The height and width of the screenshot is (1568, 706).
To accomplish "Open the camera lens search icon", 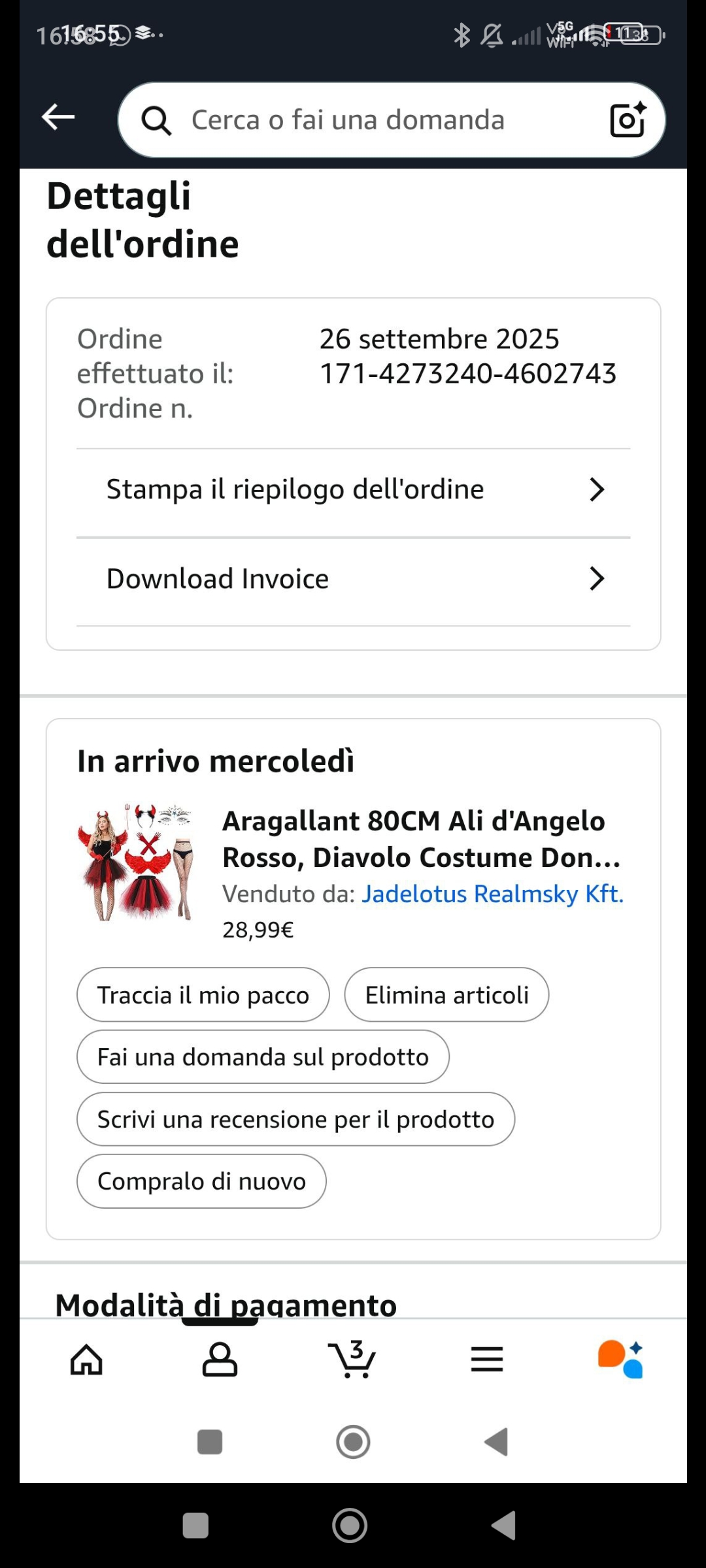I will (627, 120).
